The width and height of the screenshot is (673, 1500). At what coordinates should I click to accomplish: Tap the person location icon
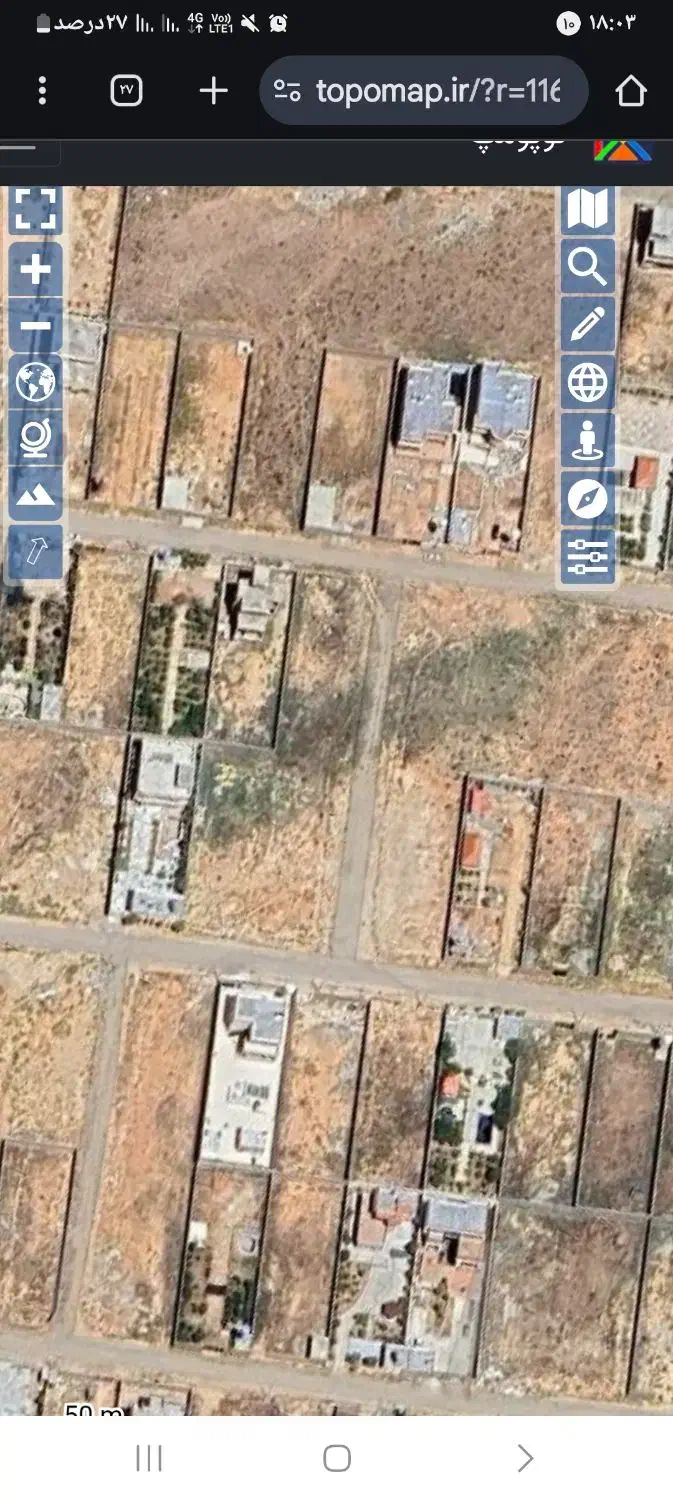click(x=587, y=440)
